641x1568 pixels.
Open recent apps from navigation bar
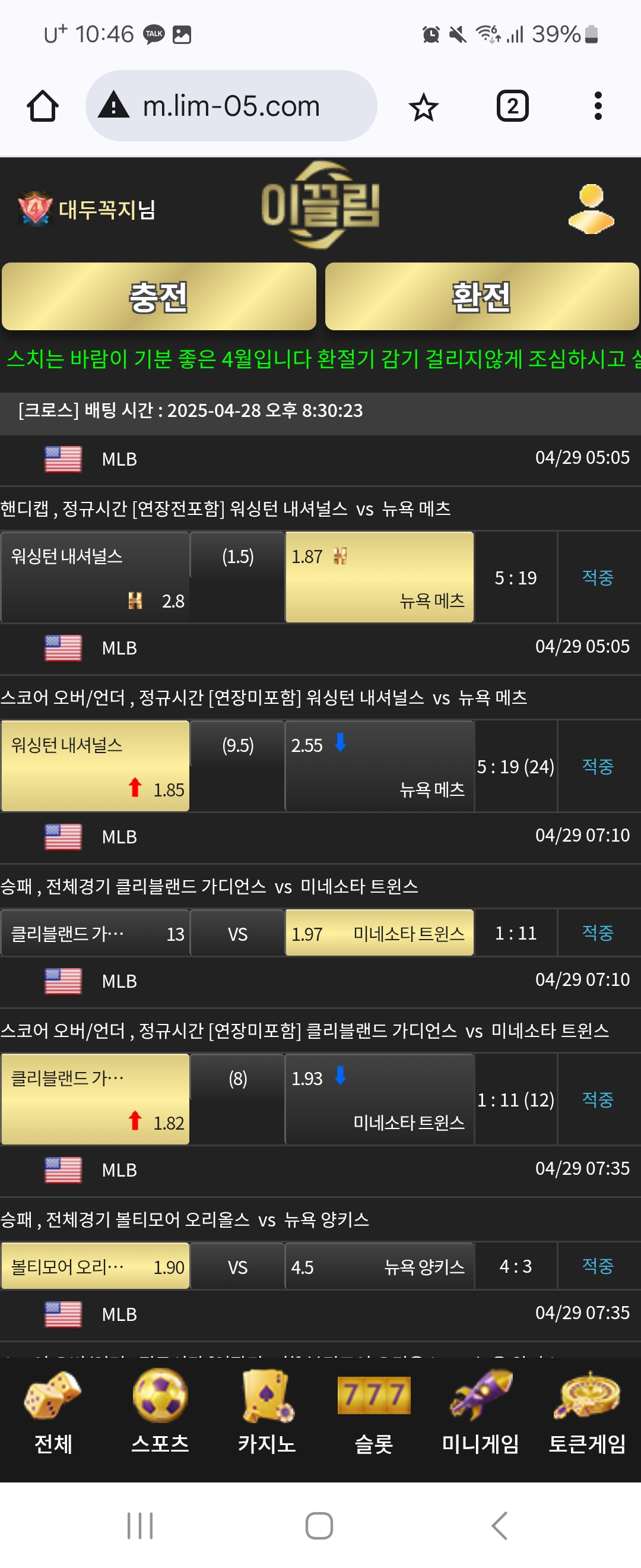(x=140, y=1525)
